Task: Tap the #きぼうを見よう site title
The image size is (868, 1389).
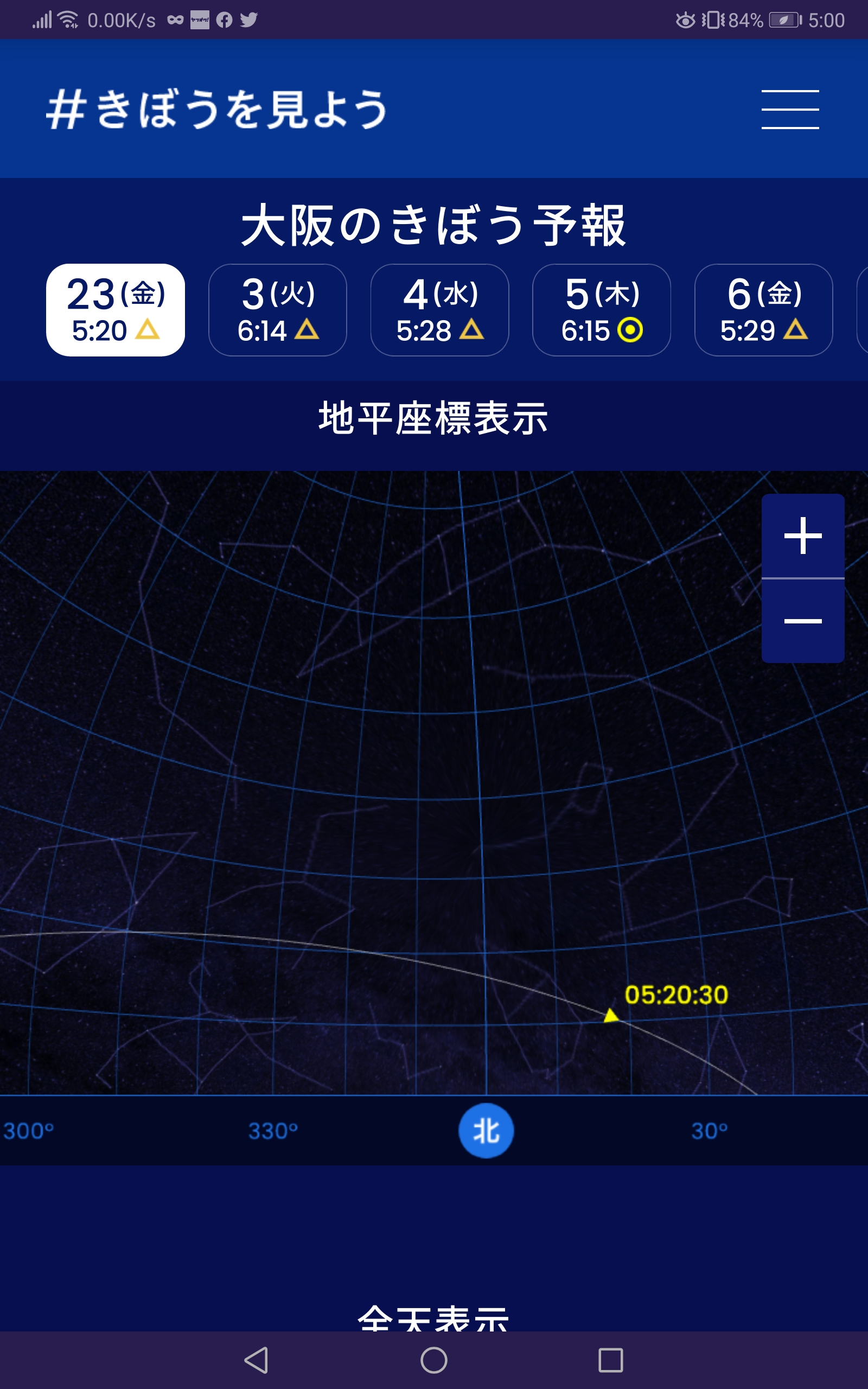Action: tap(217, 109)
